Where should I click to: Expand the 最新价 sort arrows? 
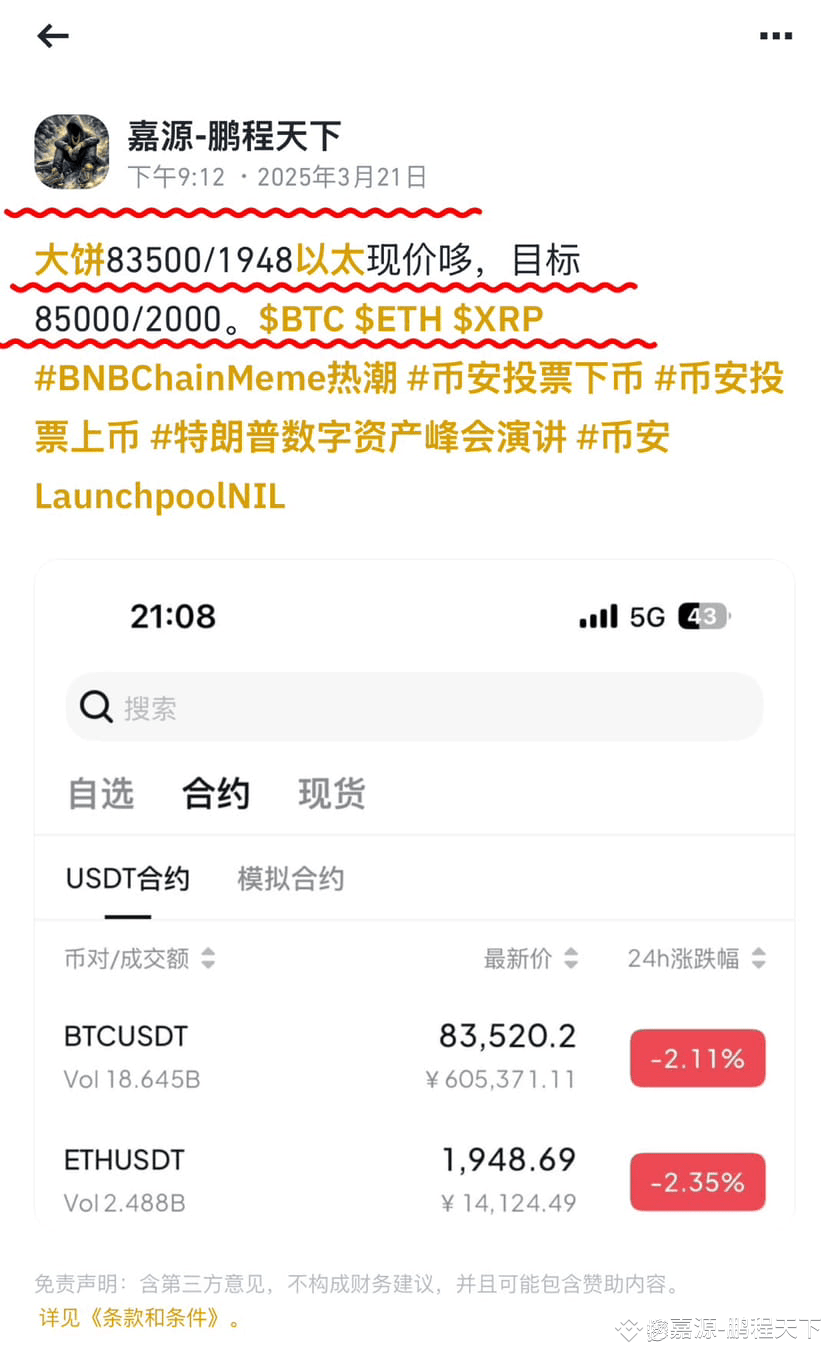(571, 958)
